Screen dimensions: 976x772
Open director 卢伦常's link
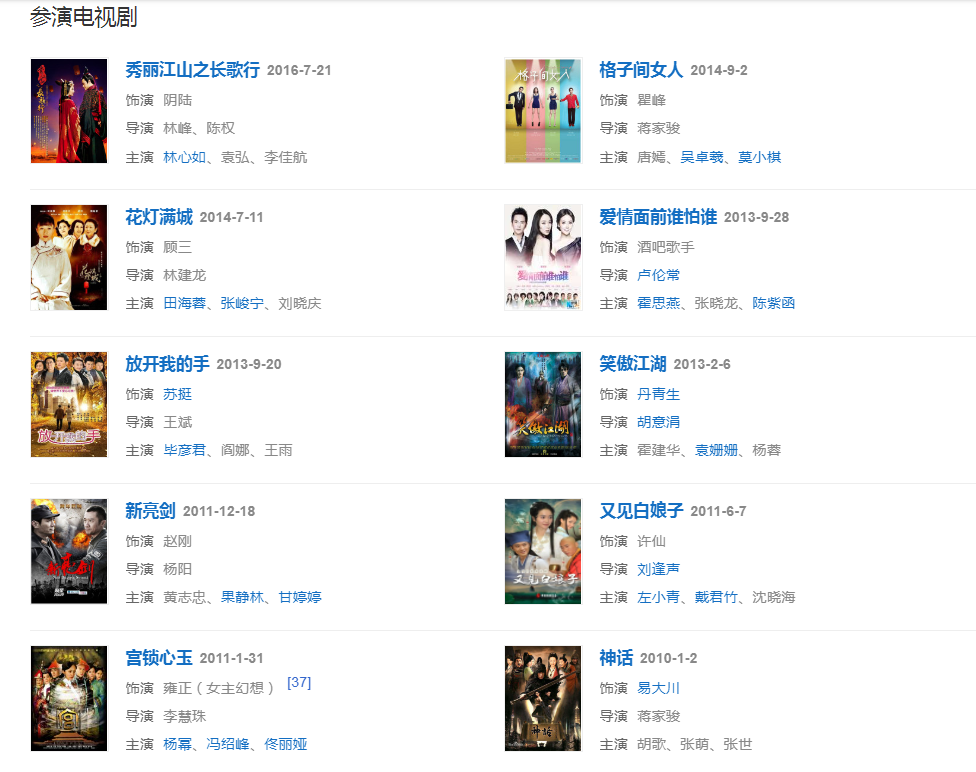[658, 275]
